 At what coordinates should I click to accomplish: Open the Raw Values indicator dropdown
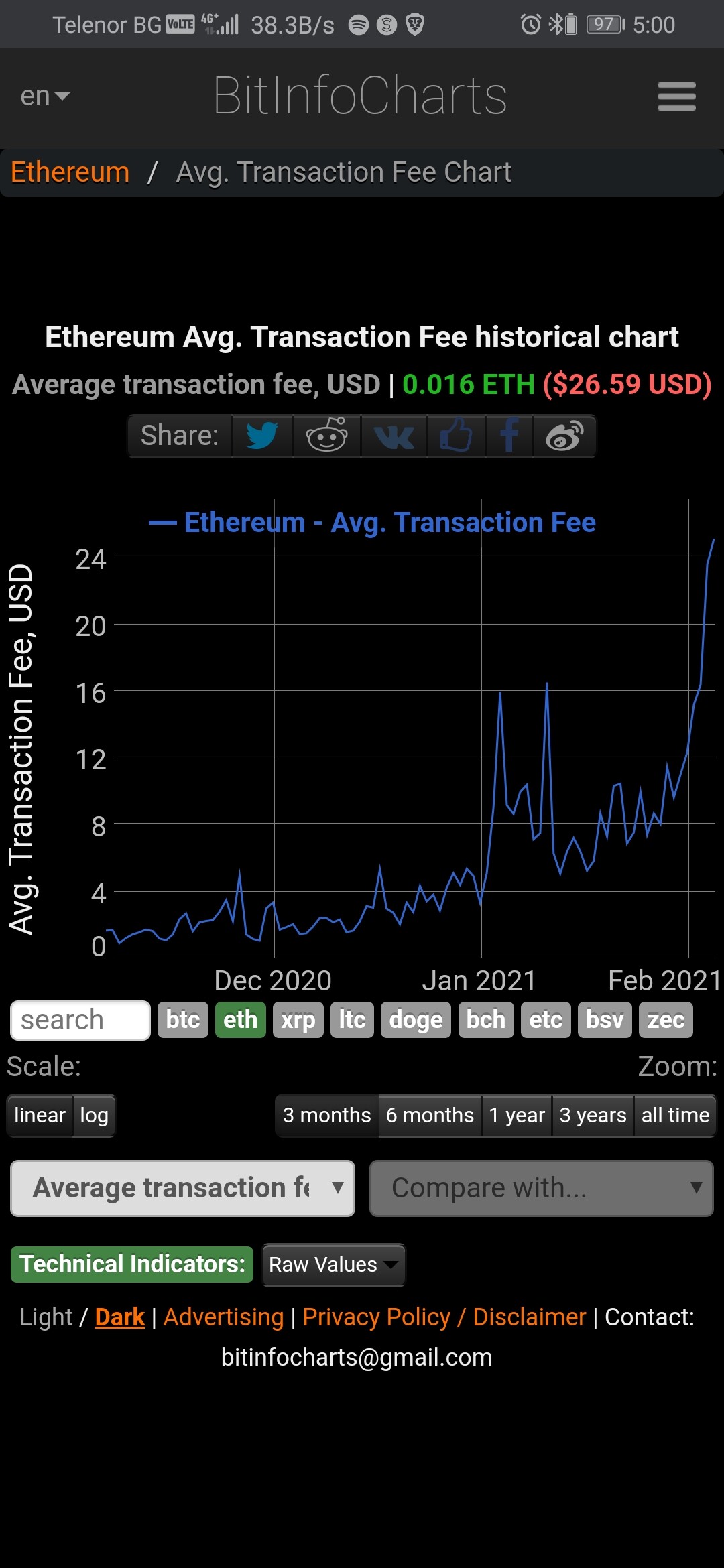(333, 1265)
